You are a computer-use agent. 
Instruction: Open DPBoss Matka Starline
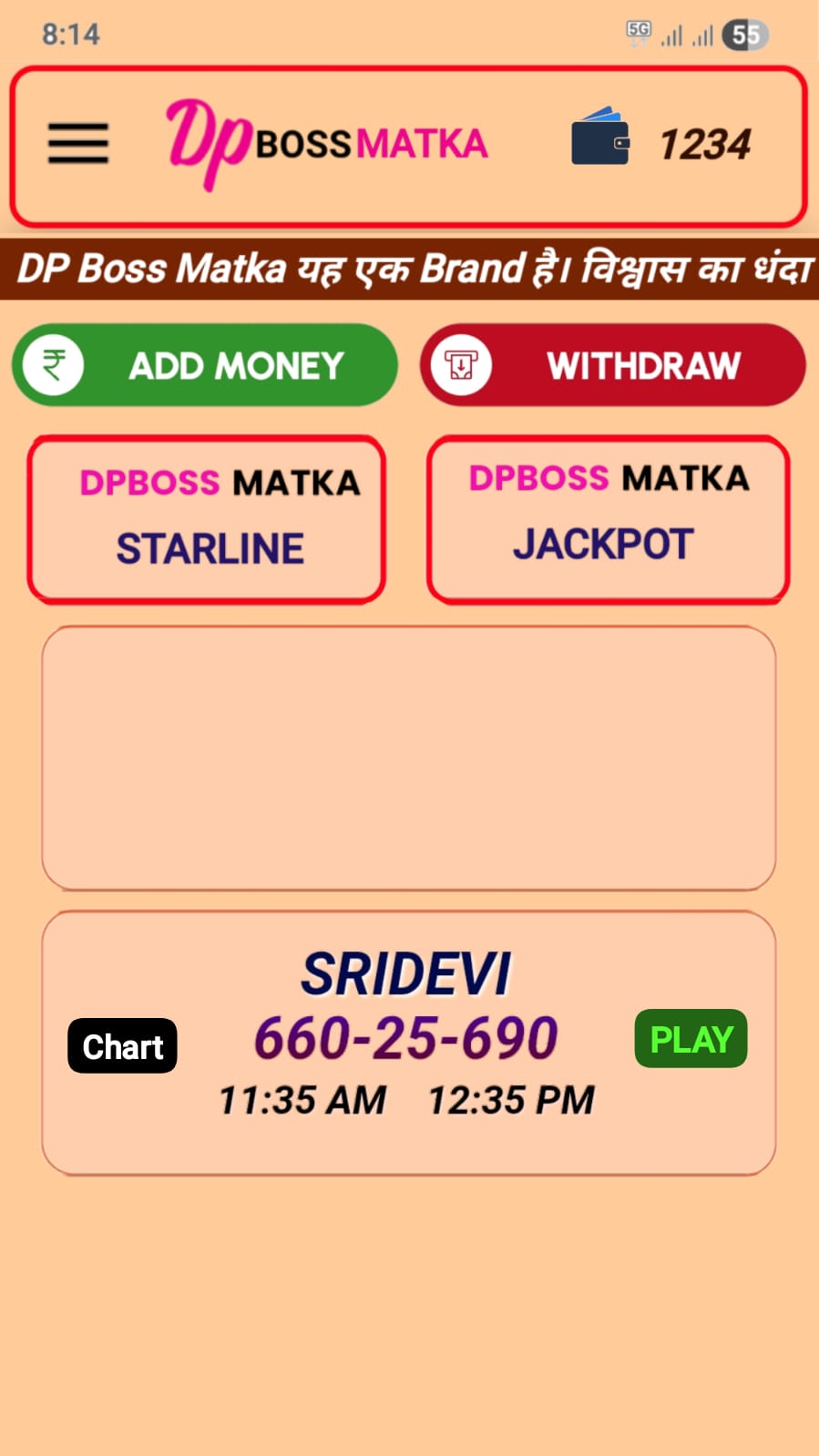click(x=207, y=519)
